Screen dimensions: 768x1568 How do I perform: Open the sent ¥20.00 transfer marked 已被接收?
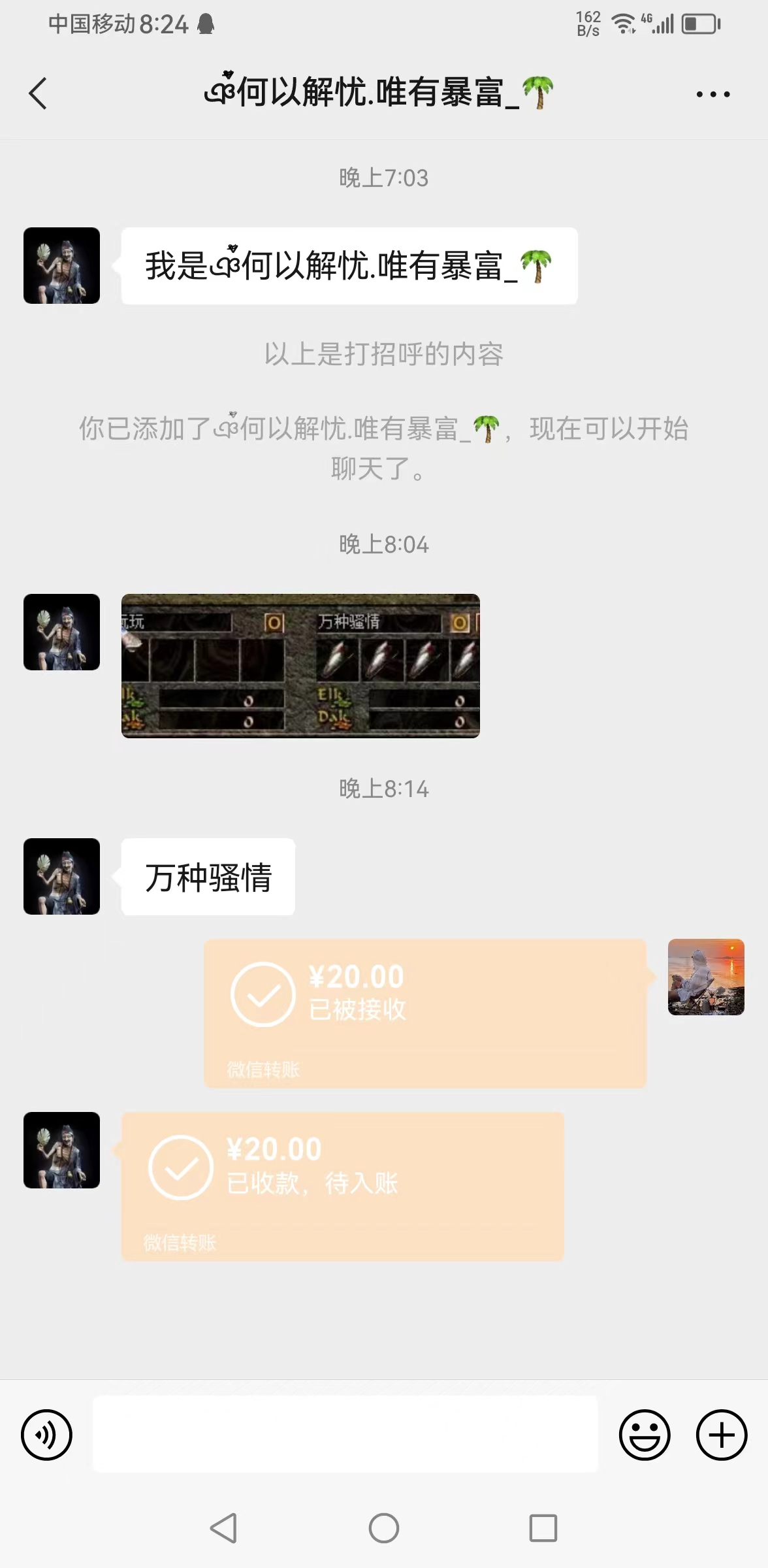[x=424, y=1013]
